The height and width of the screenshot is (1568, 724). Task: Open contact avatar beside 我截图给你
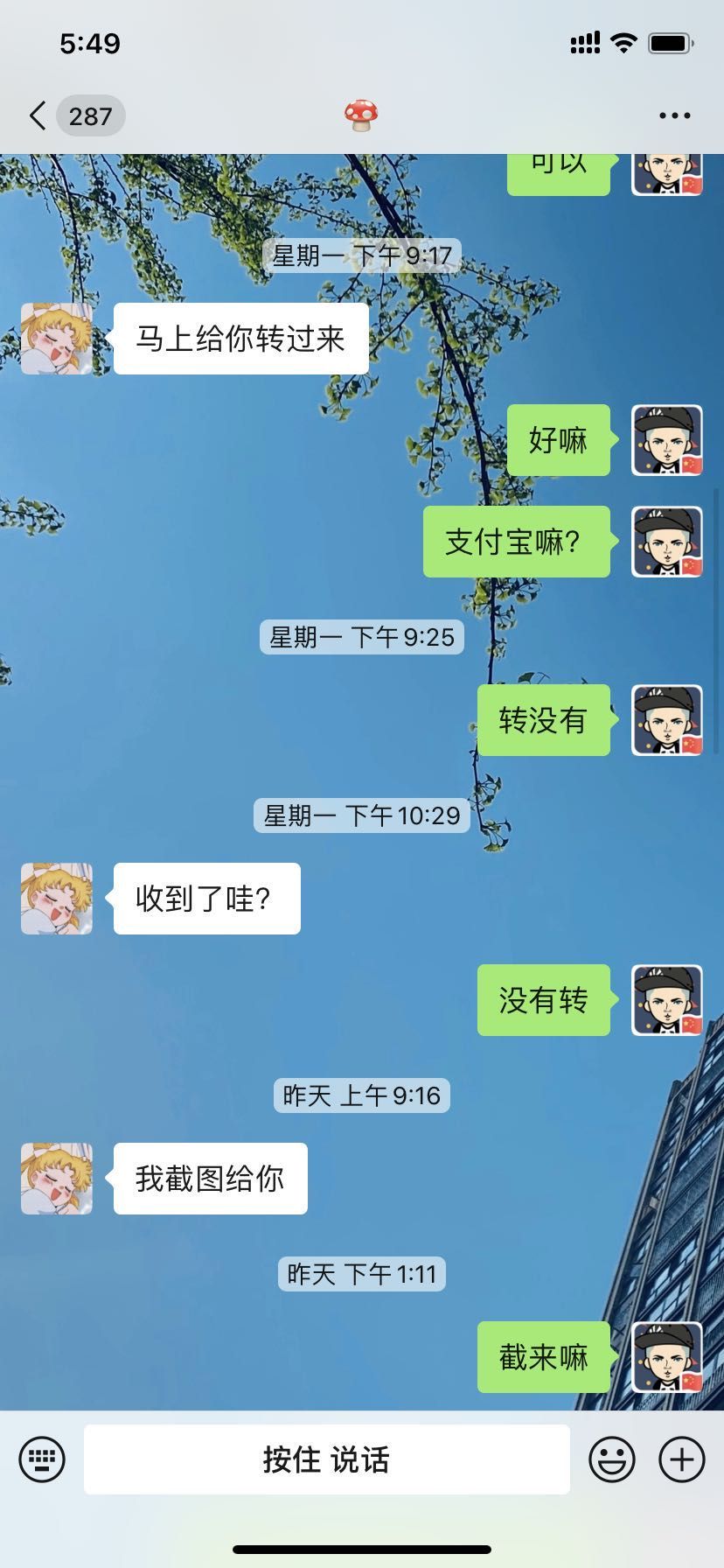pyautogui.click(x=57, y=1179)
